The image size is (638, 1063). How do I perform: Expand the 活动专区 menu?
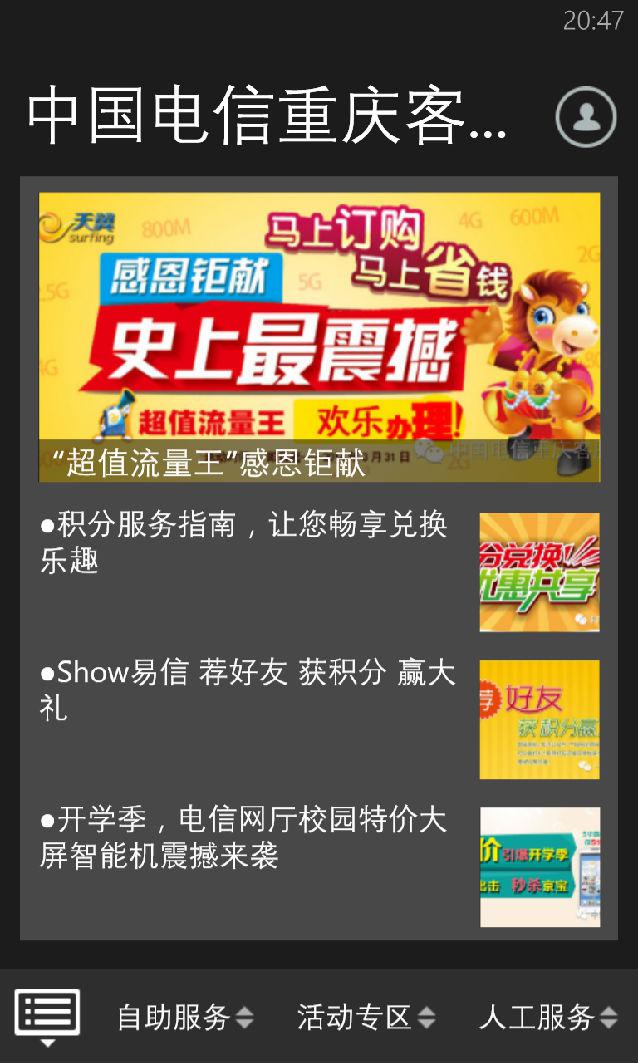[x=365, y=1017]
